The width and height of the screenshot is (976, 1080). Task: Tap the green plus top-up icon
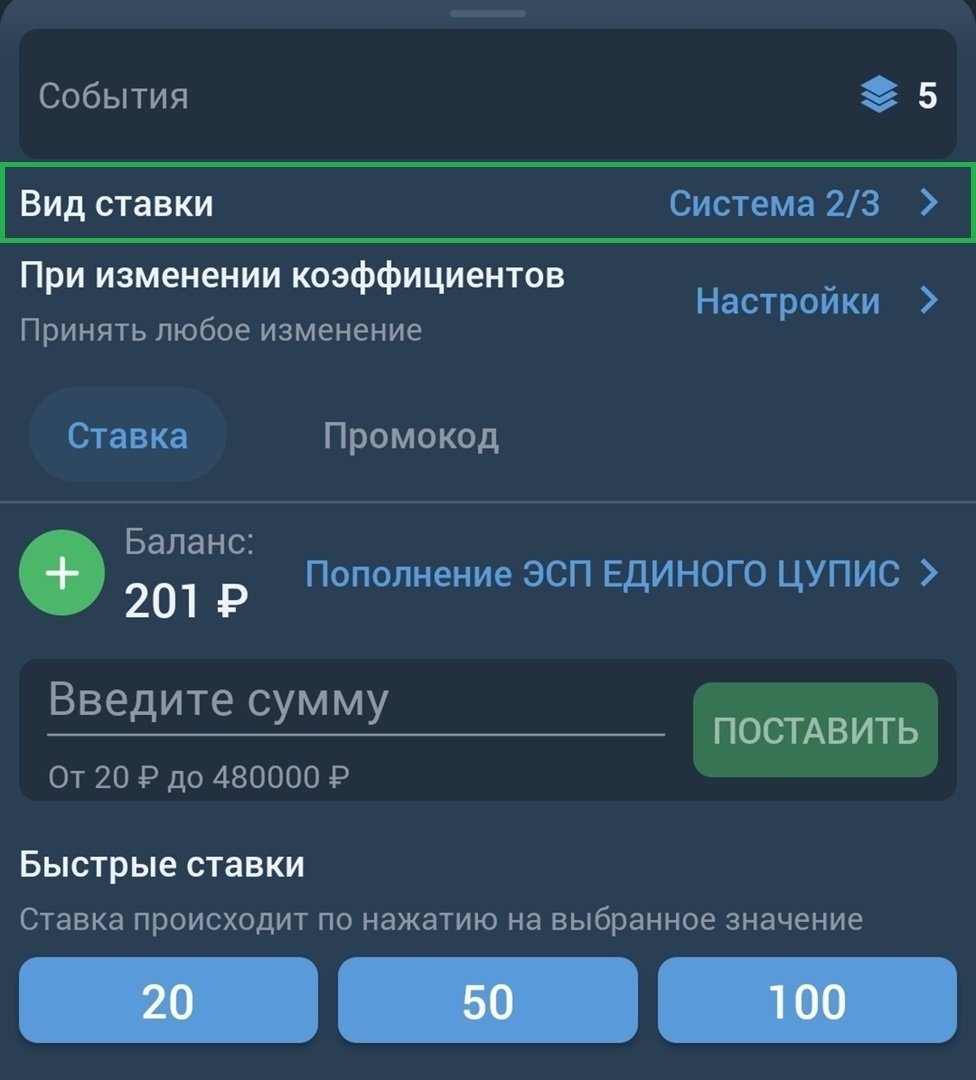(x=62, y=574)
